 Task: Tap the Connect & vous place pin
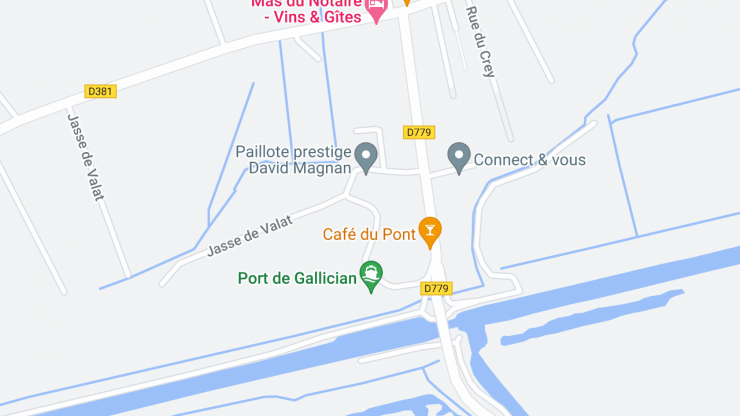click(459, 156)
